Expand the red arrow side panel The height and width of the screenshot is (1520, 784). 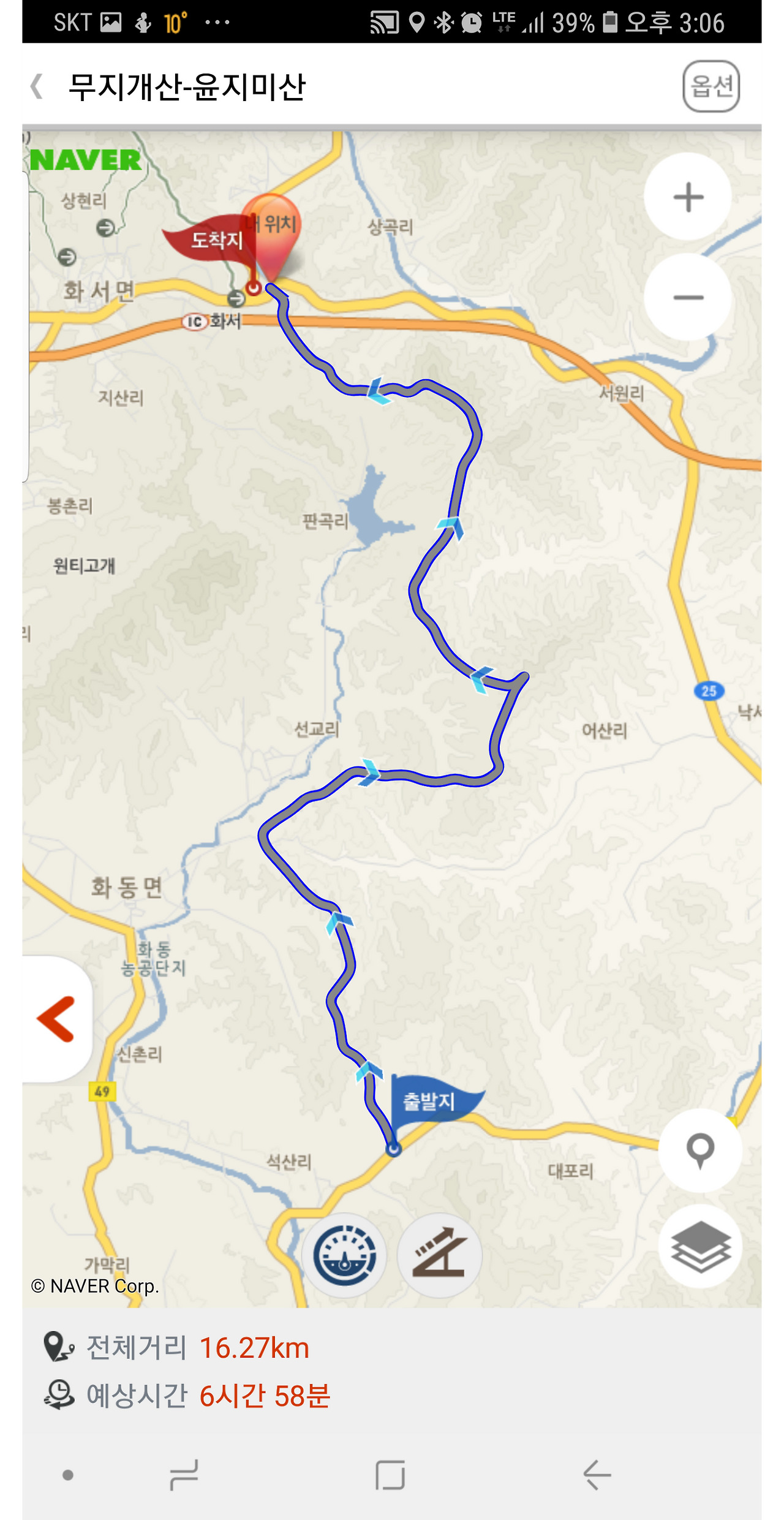pos(56,1019)
